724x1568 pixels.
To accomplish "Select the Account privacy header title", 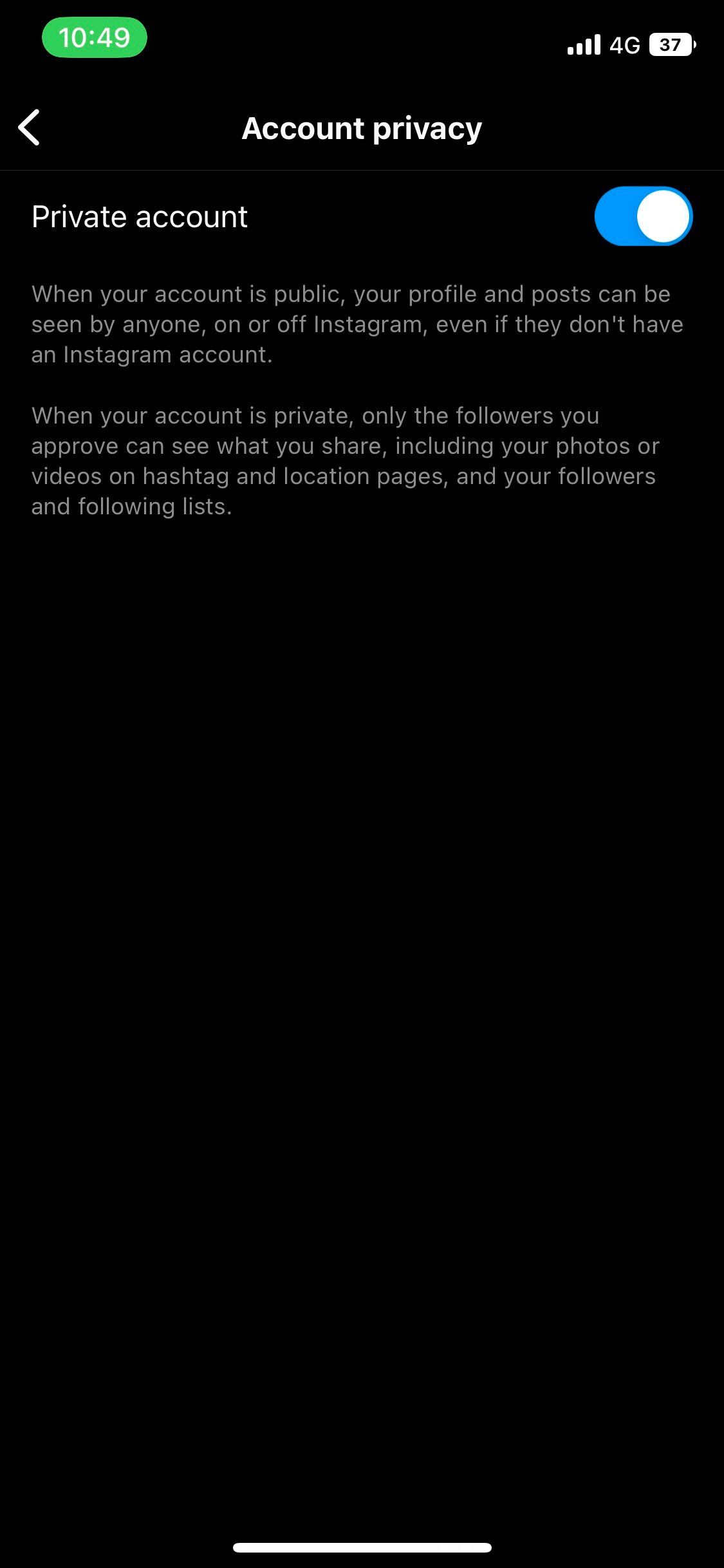I will coord(362,128).
